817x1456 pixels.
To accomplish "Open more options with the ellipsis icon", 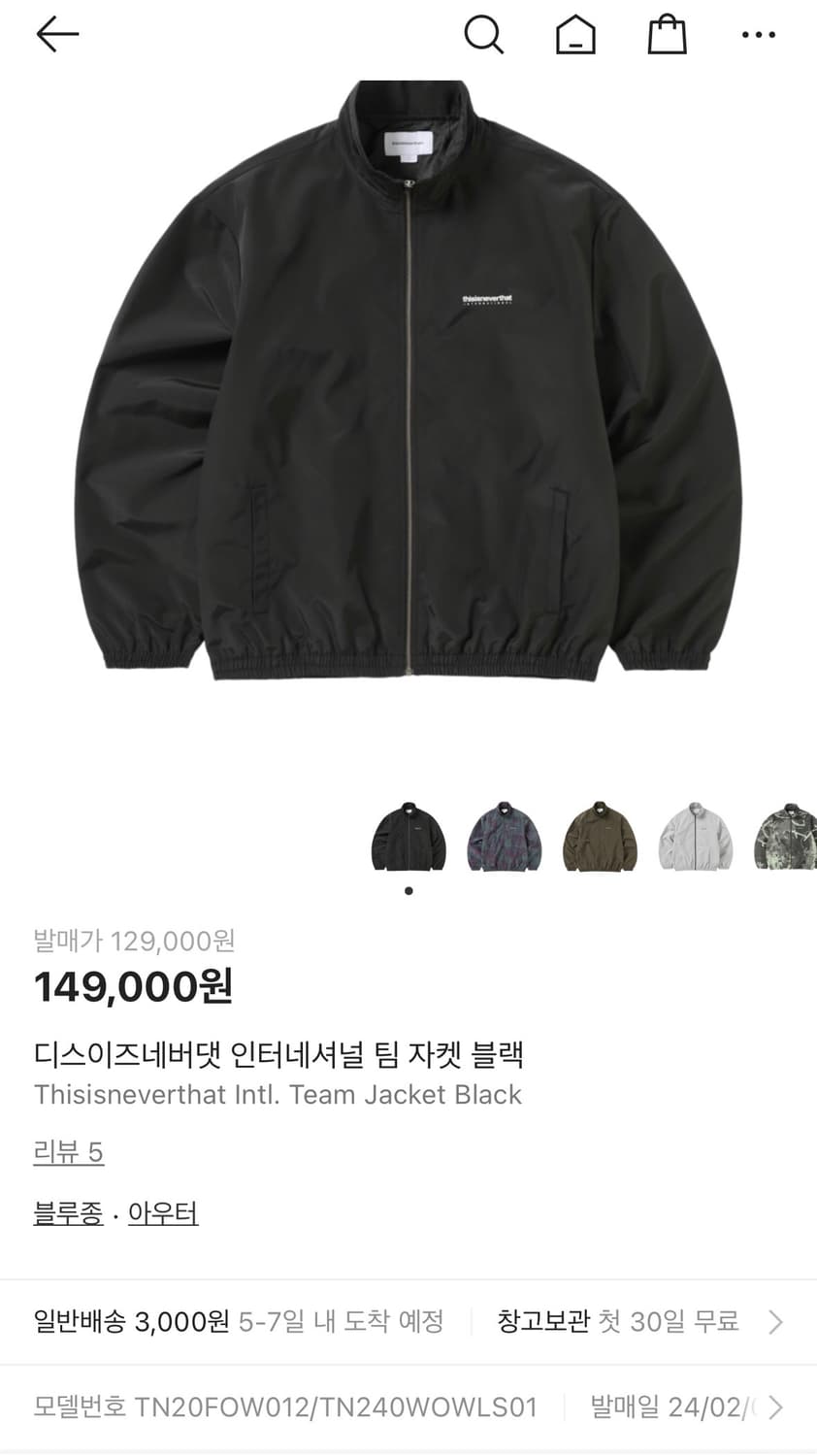I will pyautogui.click(x=758, y=35).
